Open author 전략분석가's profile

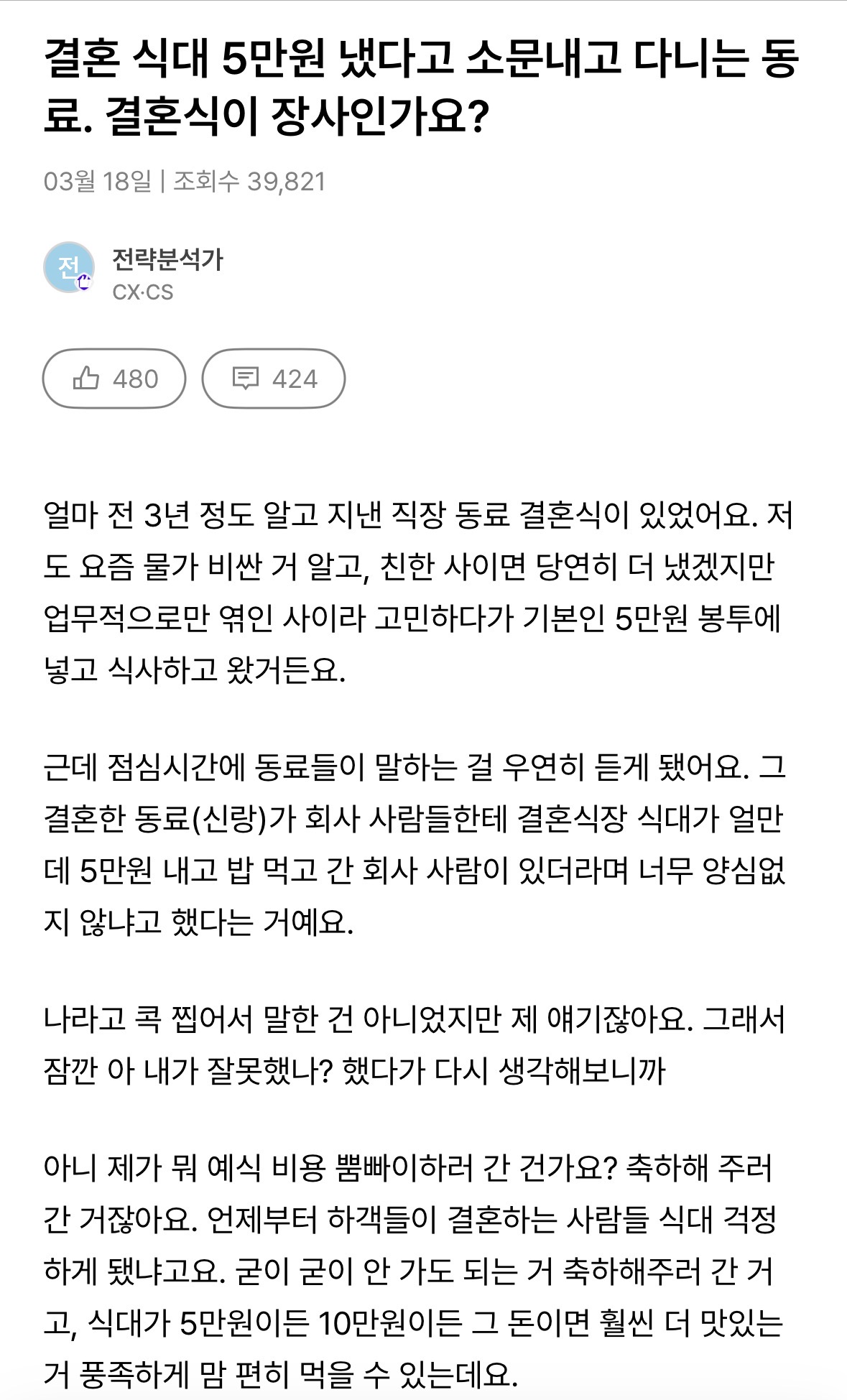(x=167, y=260)
